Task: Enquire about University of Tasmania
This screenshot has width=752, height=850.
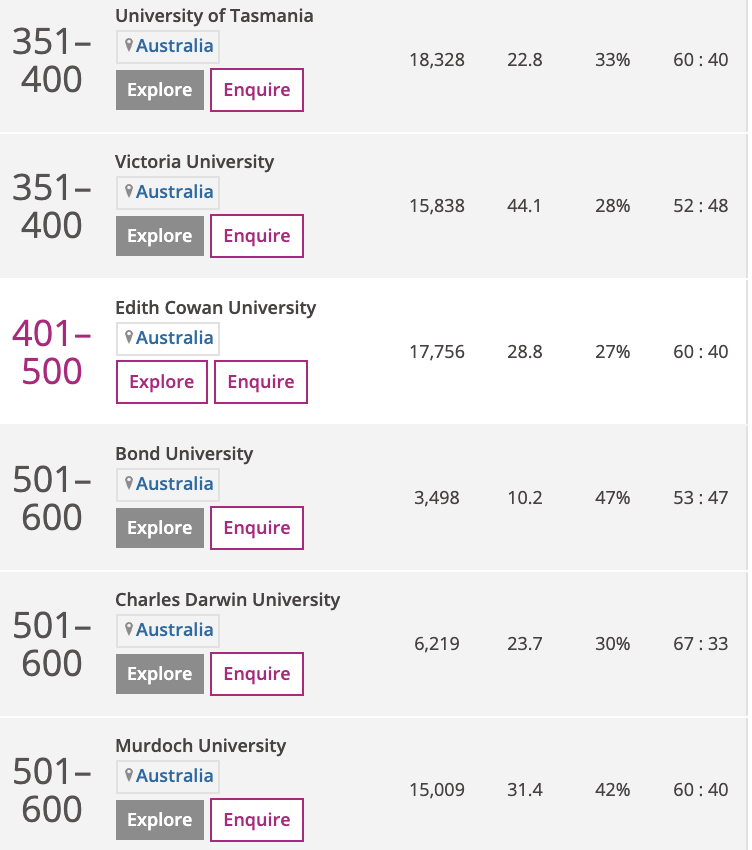Action: point(256,90)
